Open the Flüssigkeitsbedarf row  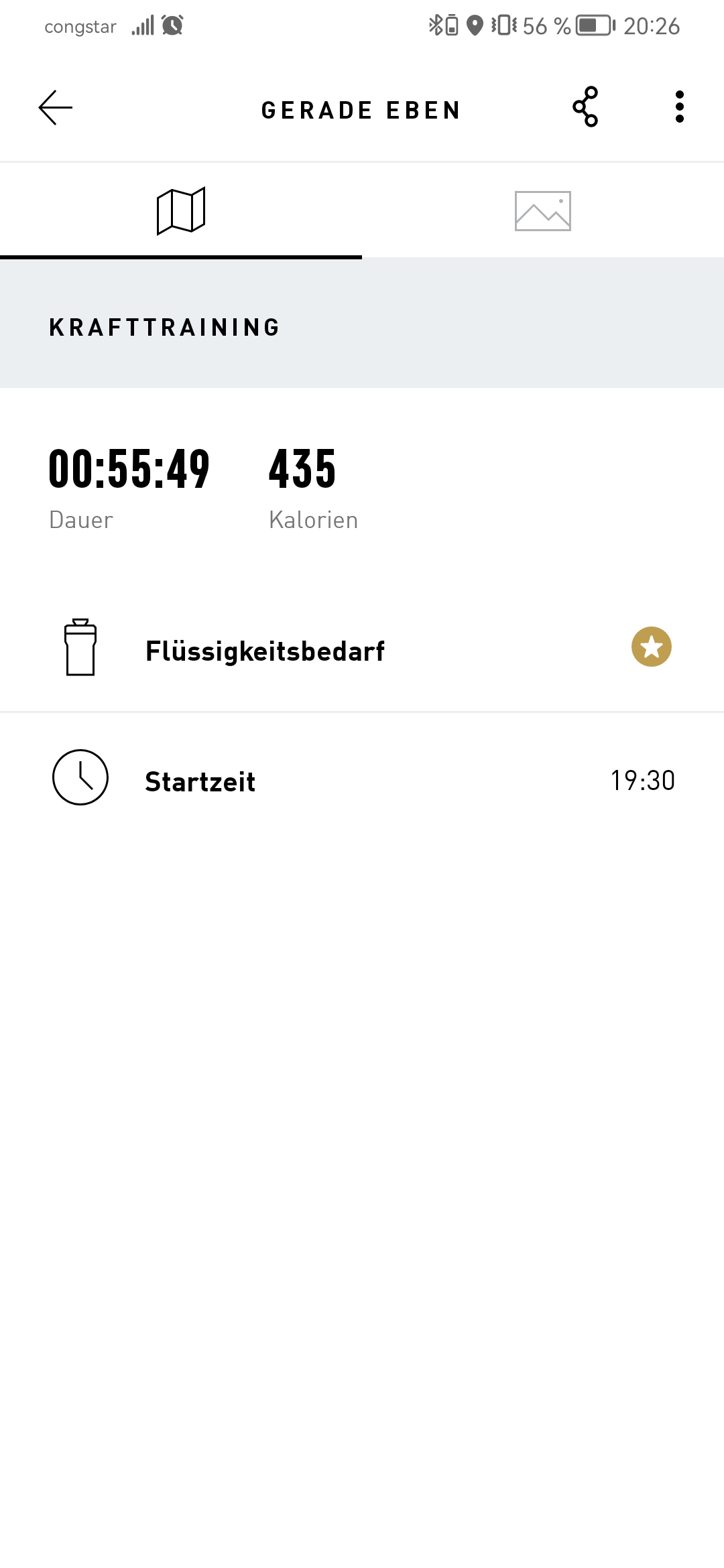(362, 649)
